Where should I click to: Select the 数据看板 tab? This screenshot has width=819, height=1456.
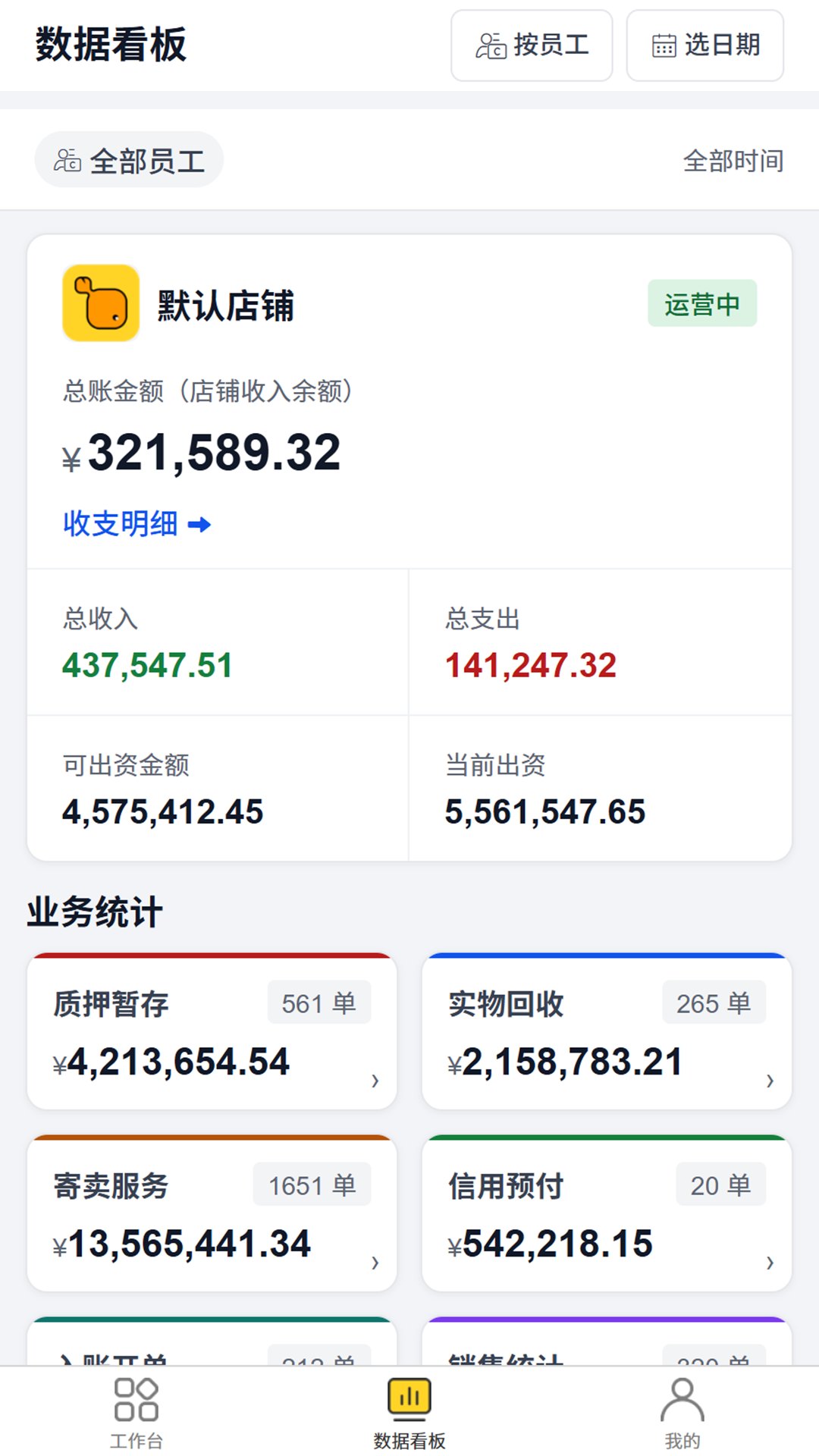coord(409,1413)
